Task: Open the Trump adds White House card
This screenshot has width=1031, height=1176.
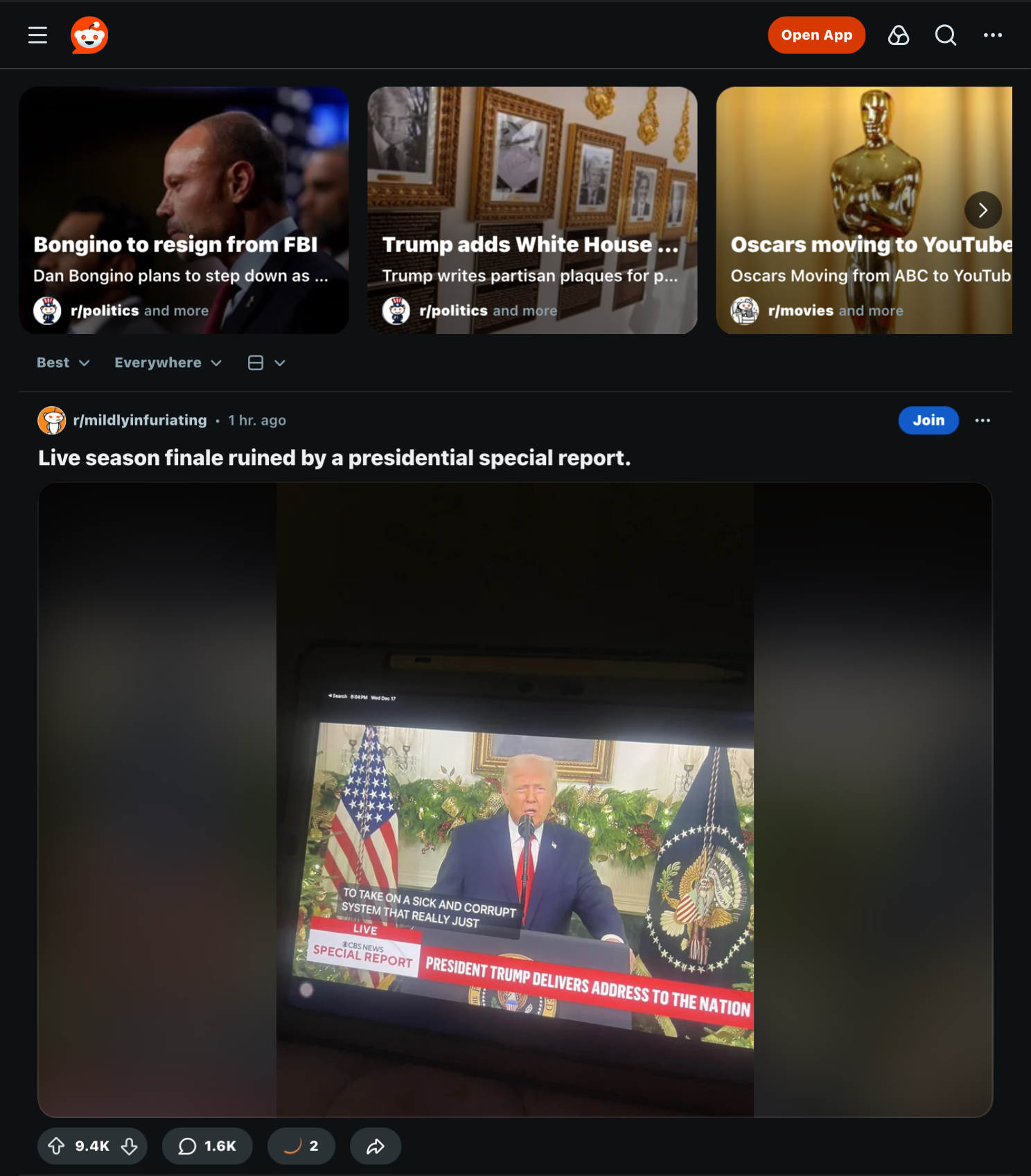Action: pyautogui.click(x=531, y=210)
